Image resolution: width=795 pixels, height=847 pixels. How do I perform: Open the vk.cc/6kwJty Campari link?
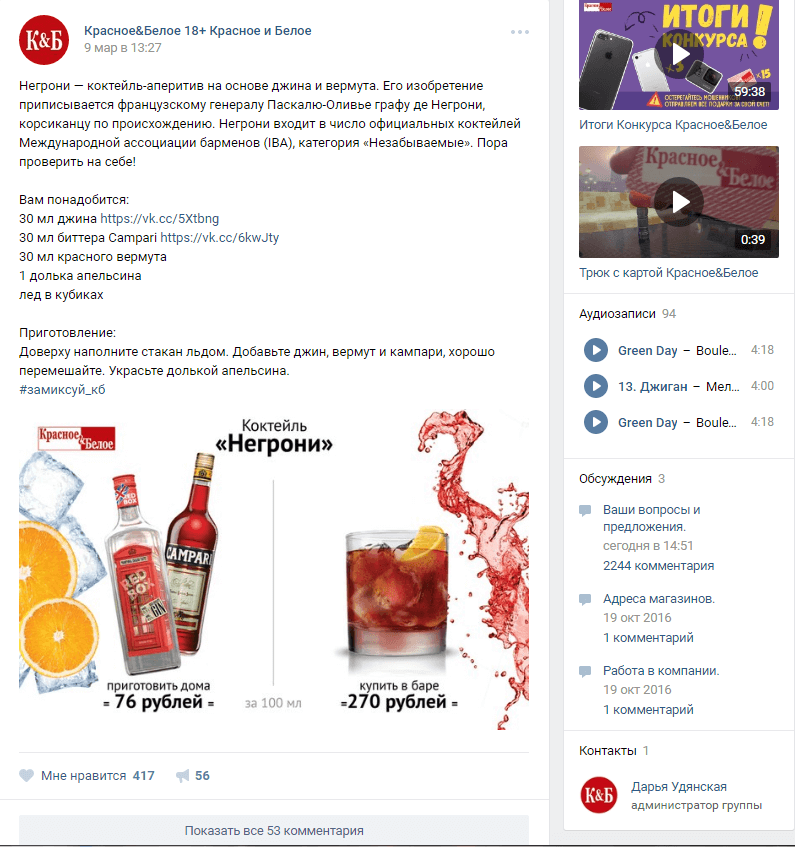[x=219, y=238]
